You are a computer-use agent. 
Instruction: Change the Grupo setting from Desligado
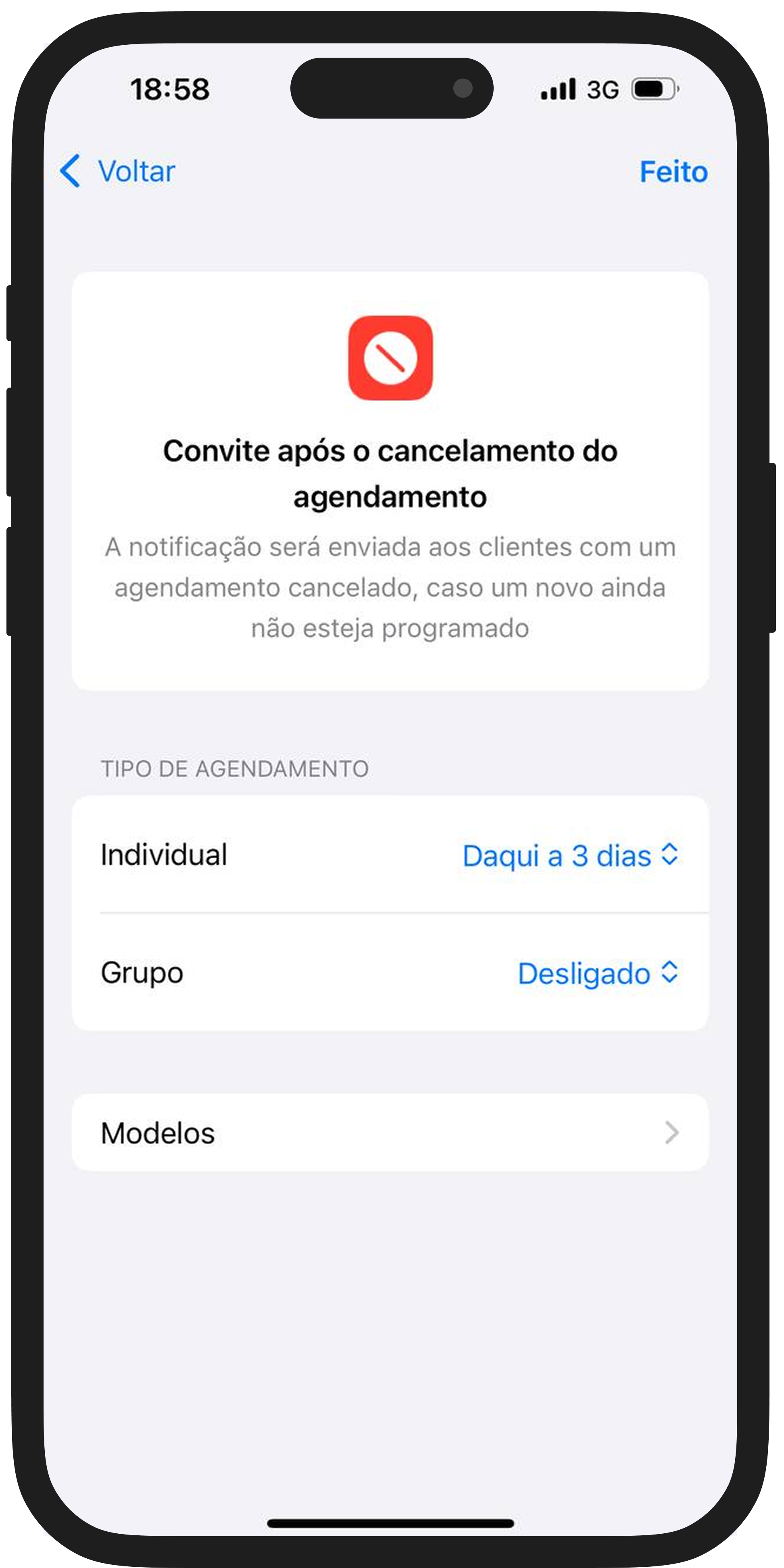click(596, 973)
